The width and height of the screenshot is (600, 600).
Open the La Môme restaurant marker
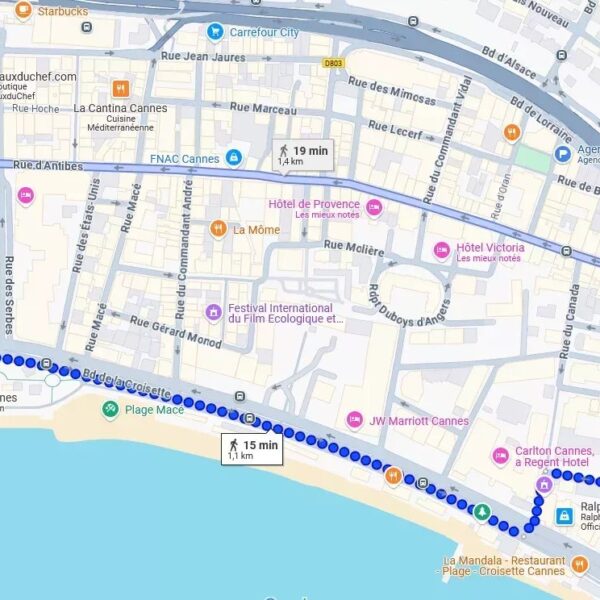pyautogui.click(x=218, y=230)
